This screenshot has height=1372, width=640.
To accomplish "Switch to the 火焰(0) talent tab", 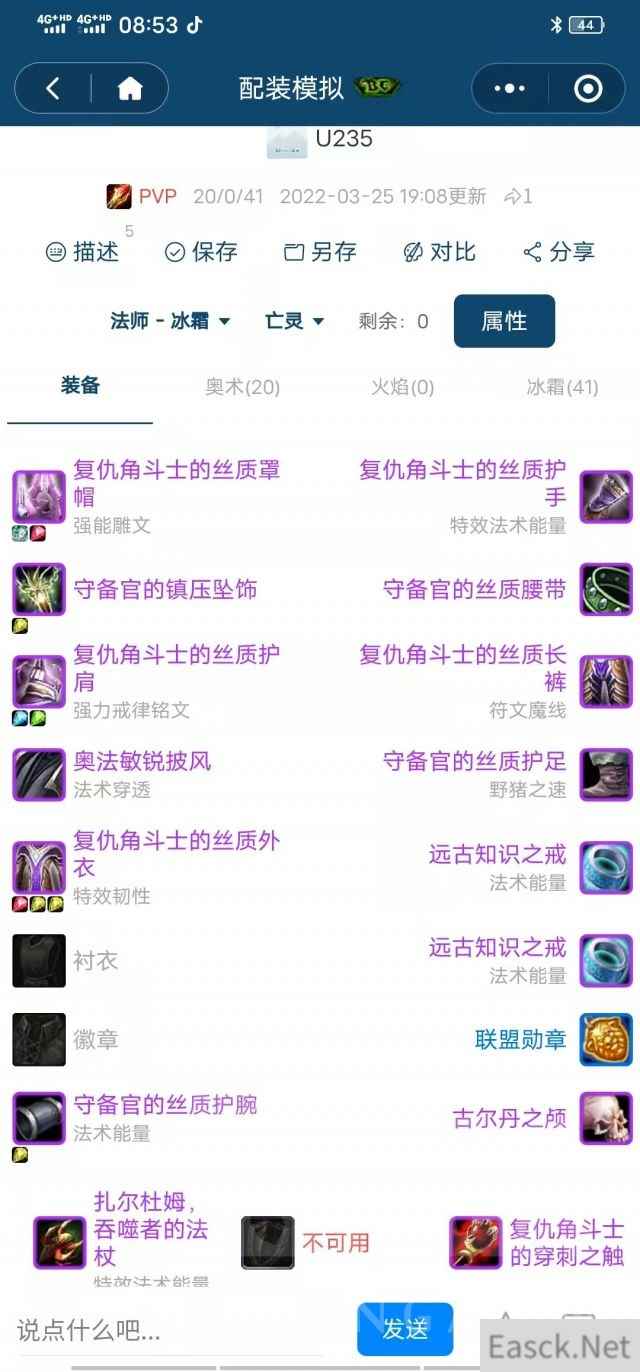I will coord(402,387).
